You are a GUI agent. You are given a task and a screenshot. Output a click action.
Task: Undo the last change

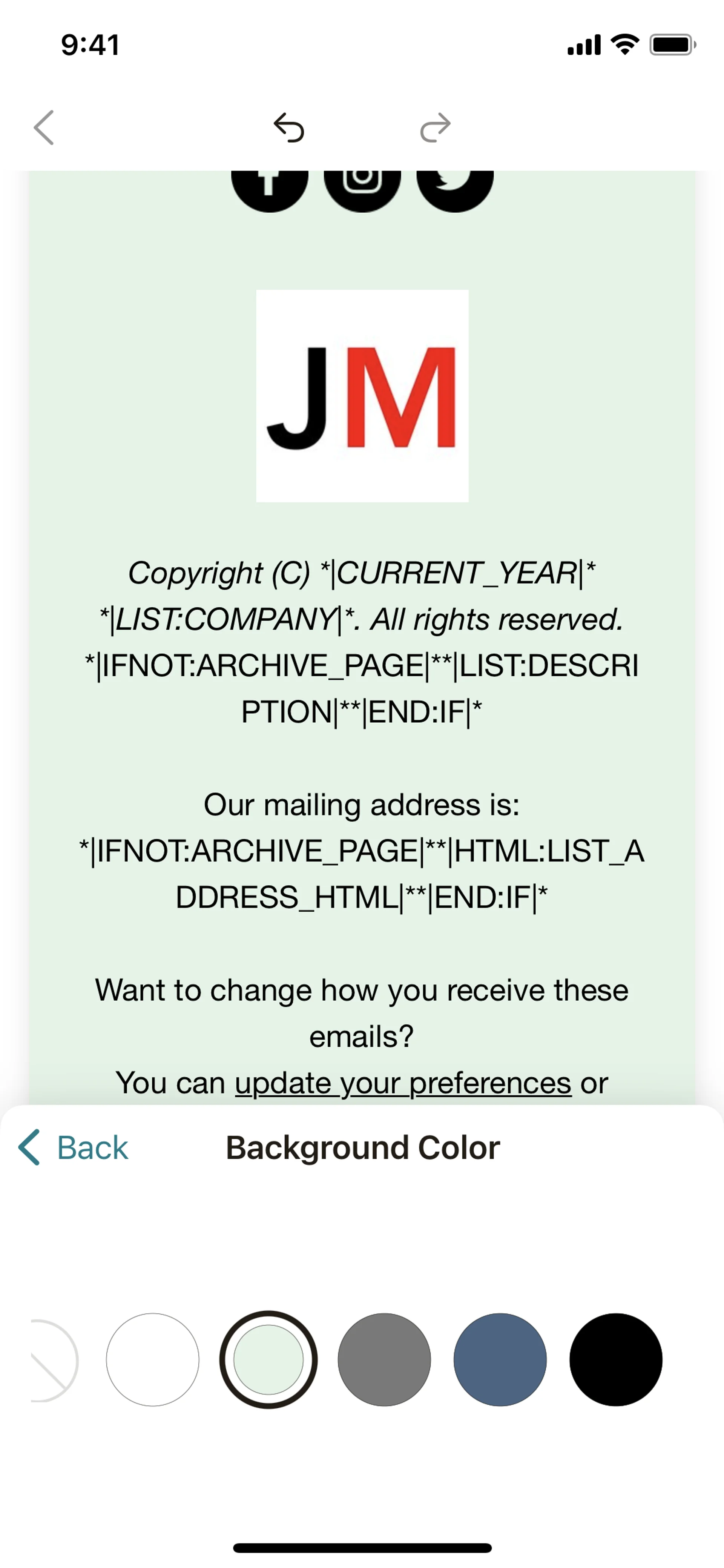289,128
